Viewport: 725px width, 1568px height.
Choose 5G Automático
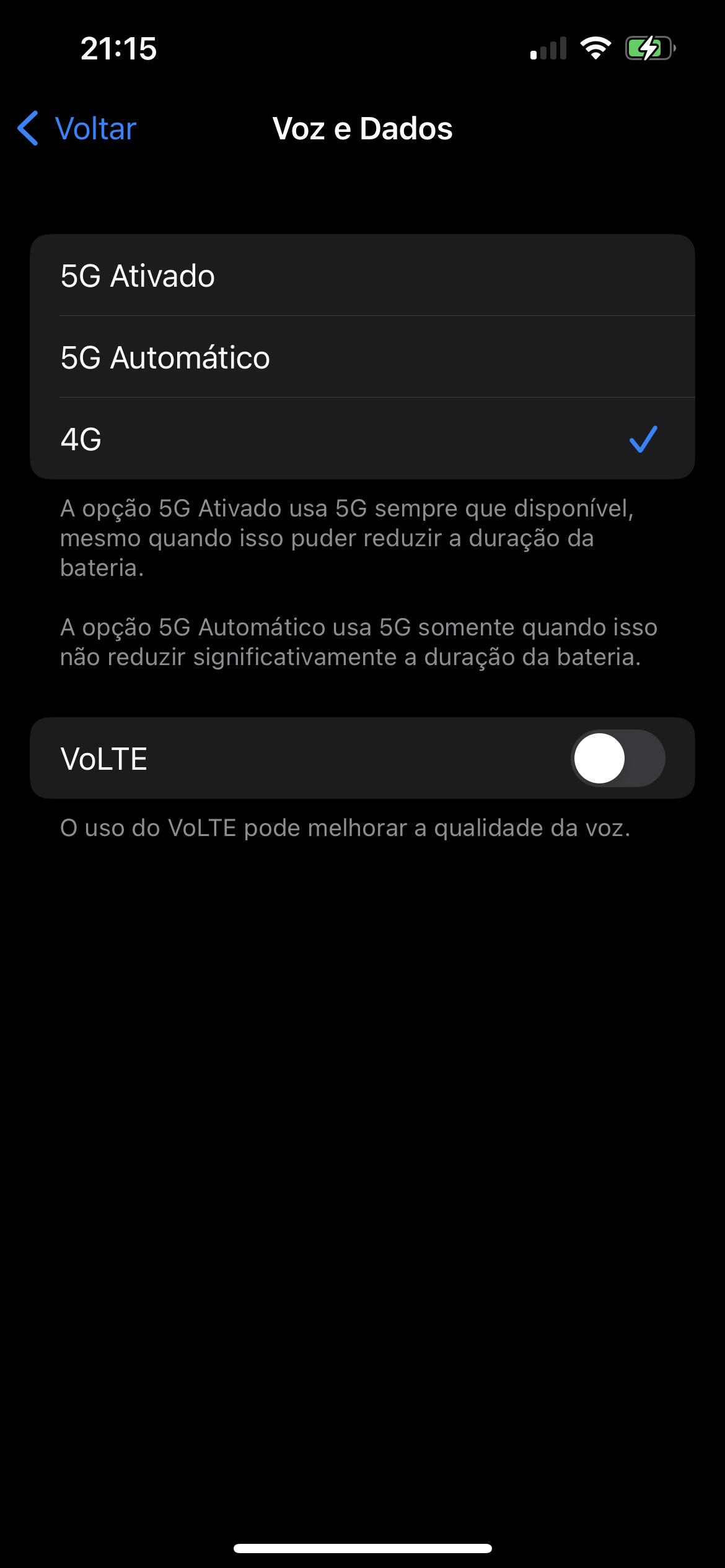tap(362, 357)
